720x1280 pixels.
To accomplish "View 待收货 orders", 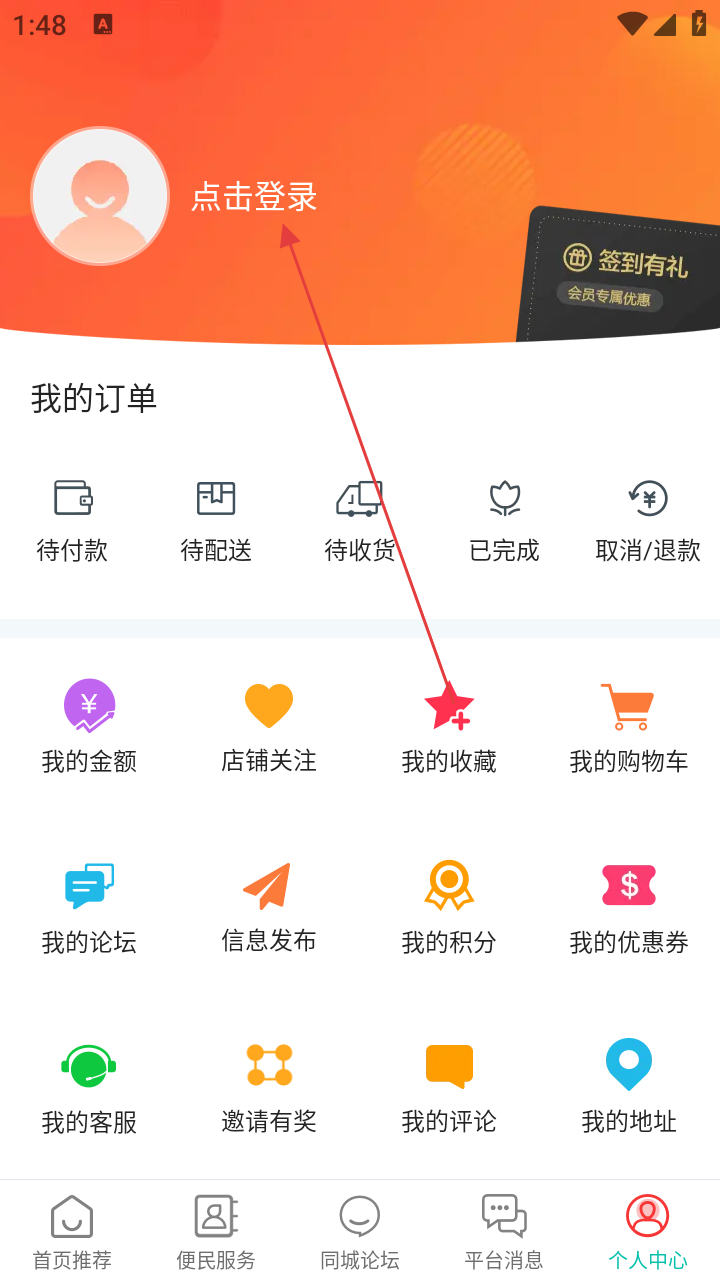I will [x=360, y=521].
